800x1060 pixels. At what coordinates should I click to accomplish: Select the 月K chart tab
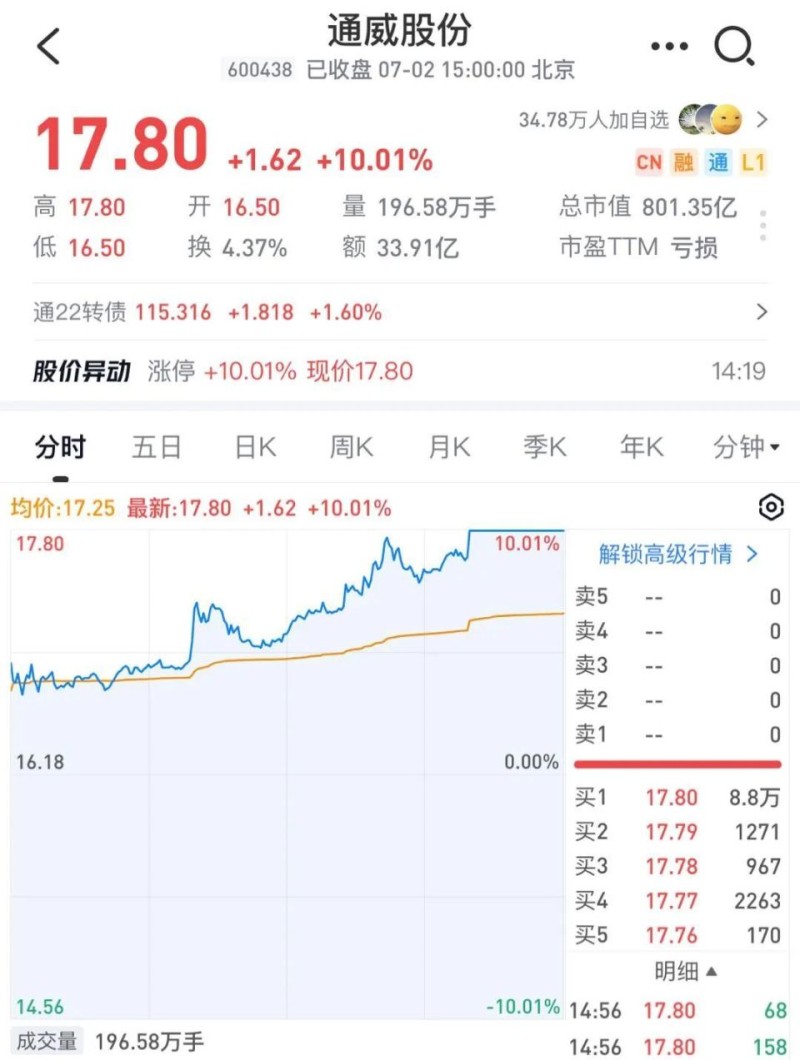click(449, 447)
